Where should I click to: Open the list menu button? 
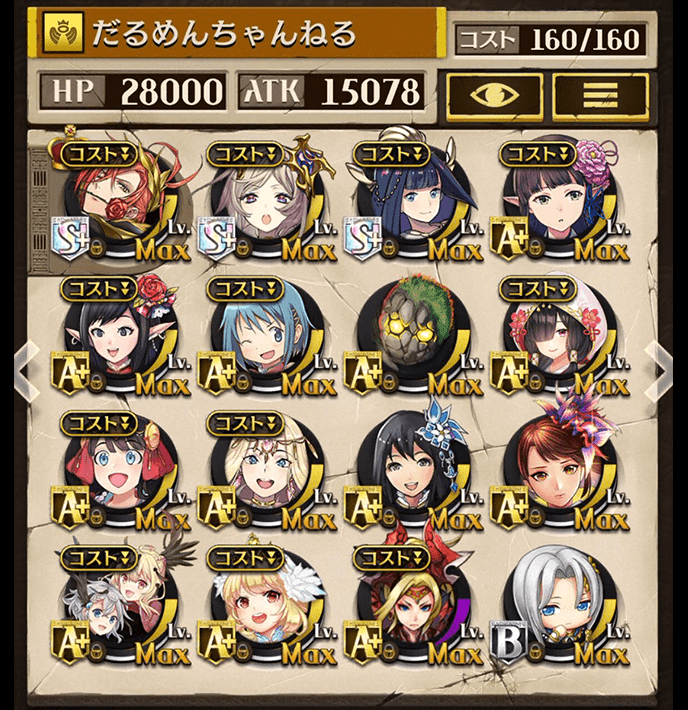(600, 96)
